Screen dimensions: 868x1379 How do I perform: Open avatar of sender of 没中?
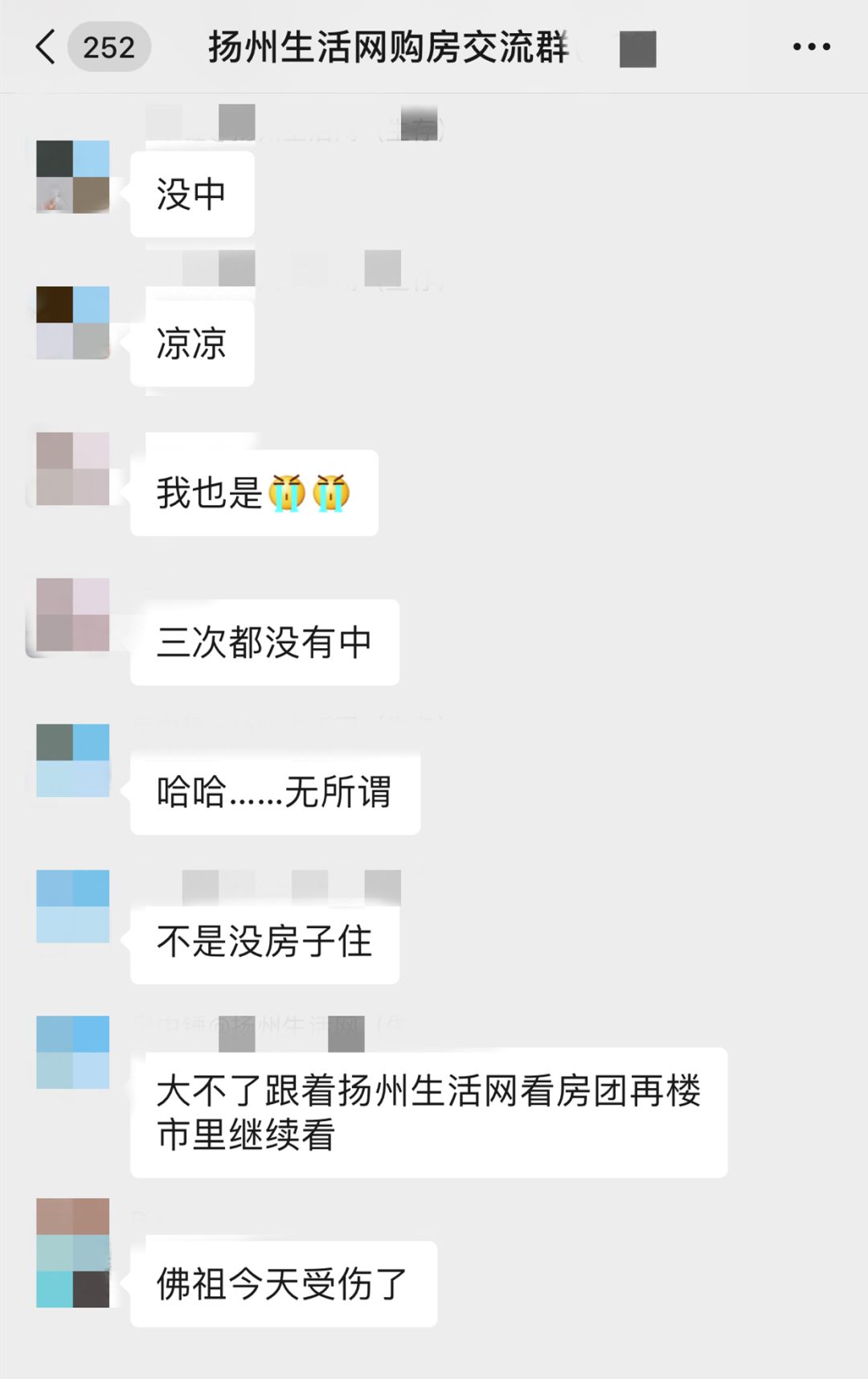(73, 177)
